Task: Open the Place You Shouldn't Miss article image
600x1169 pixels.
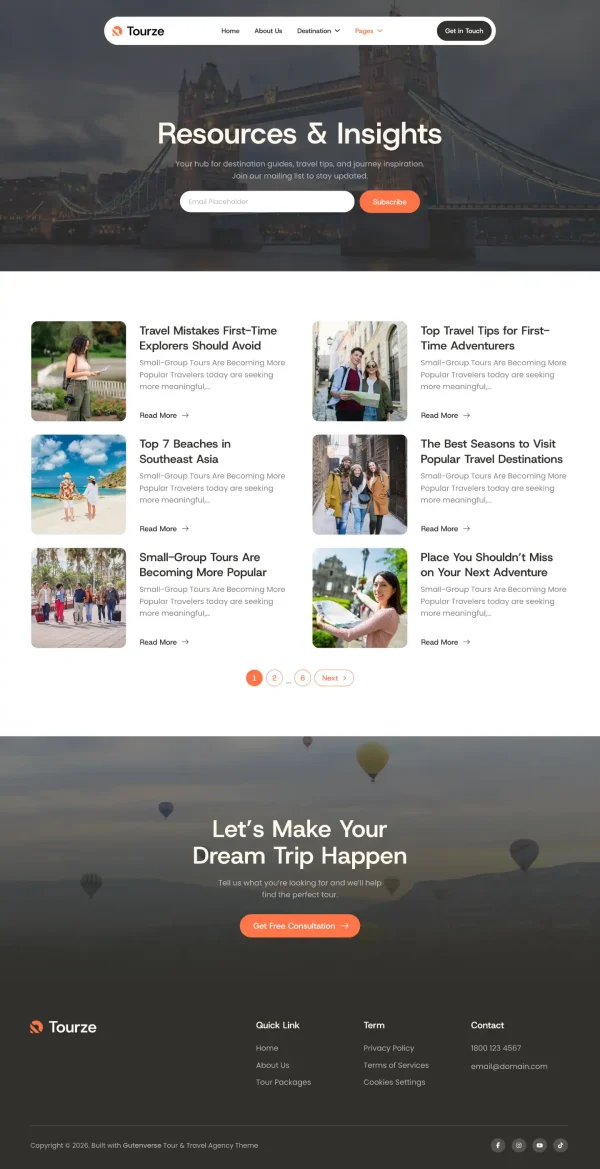Action: coord(359,597)
